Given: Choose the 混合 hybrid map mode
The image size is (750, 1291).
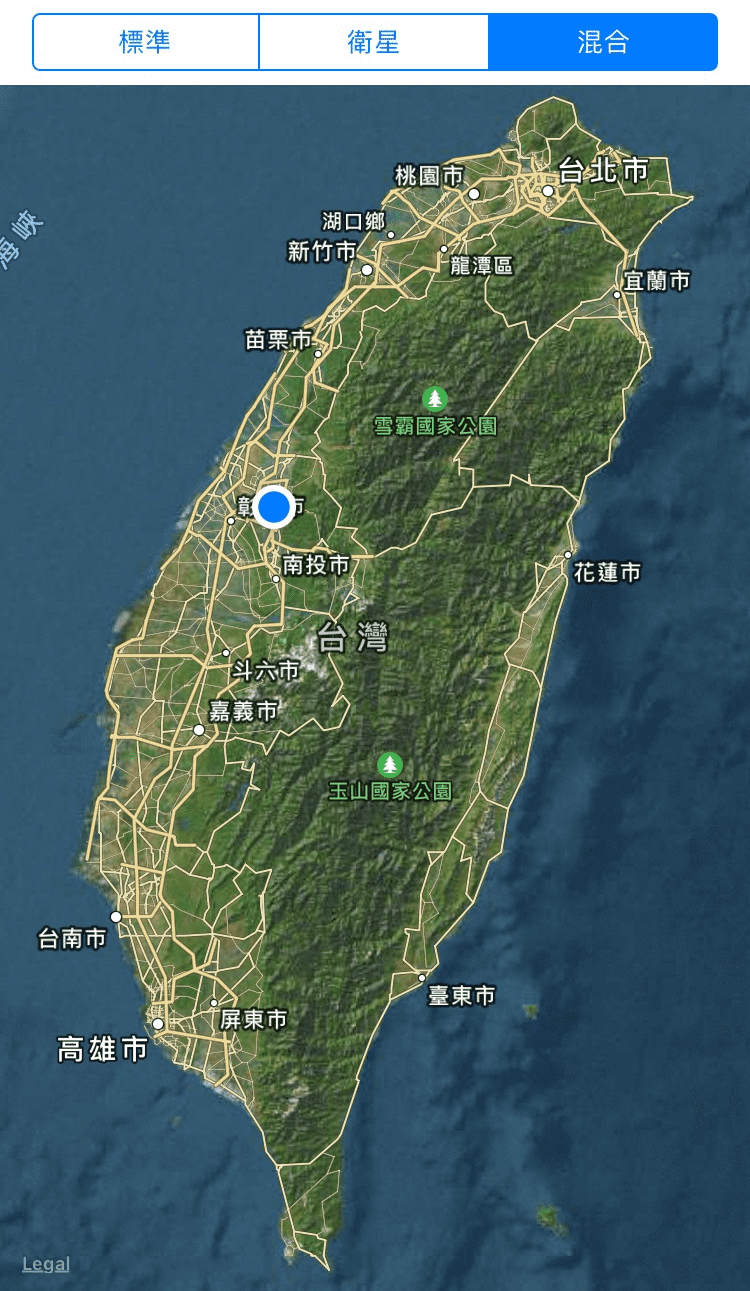Looking at the screenshot, I should pos(603,42).
